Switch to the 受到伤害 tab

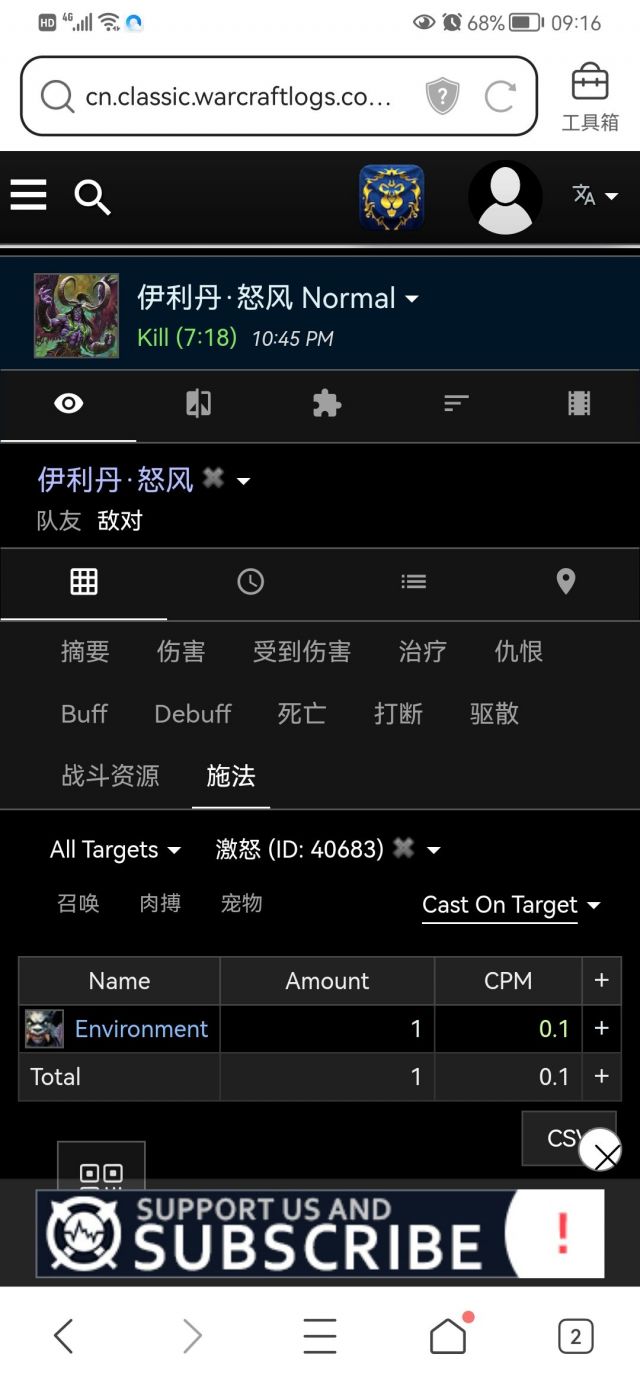pyautogui.click(x=301, y=652)
